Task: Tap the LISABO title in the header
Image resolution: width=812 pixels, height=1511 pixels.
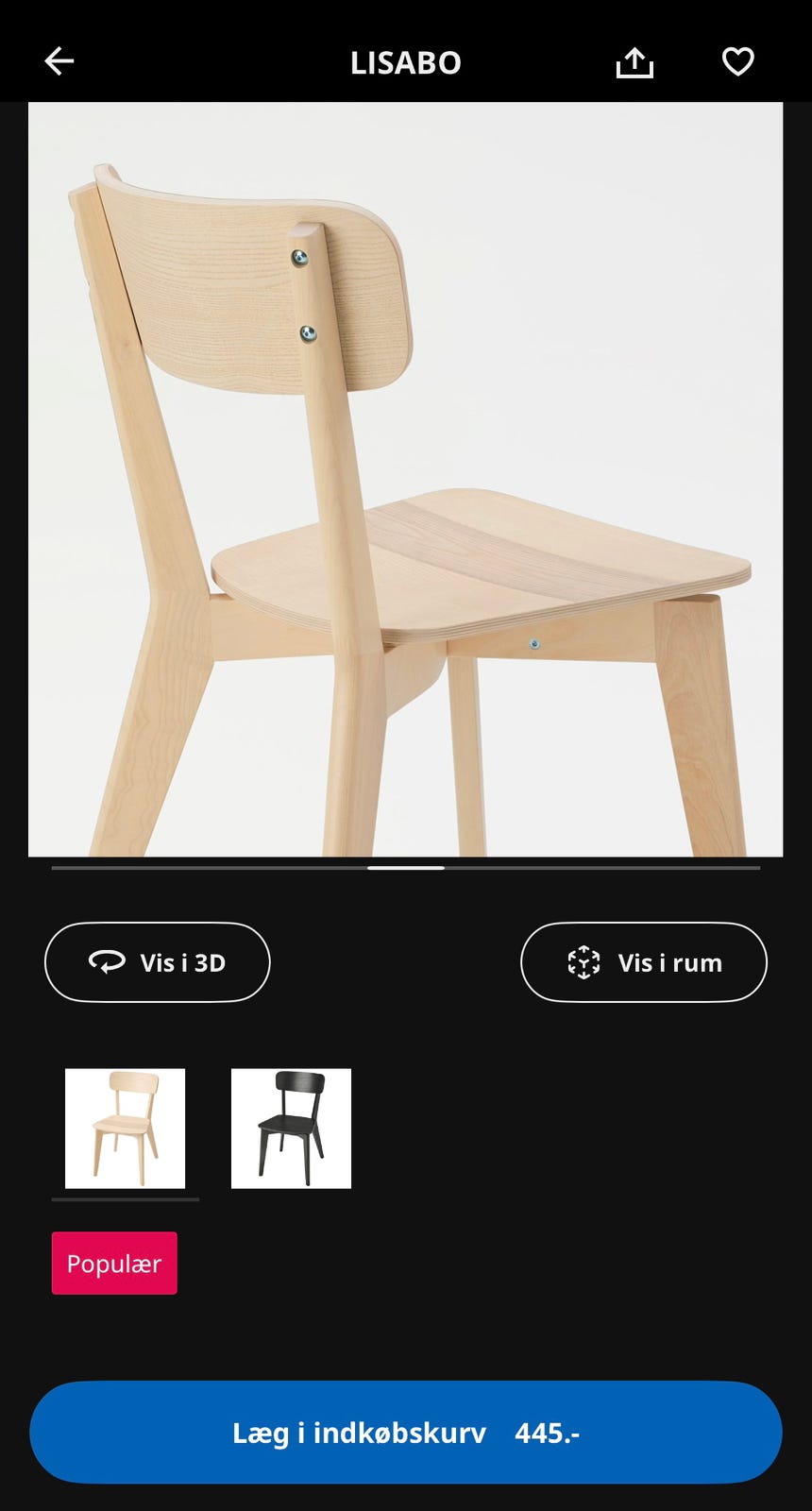Action: [x=406, y=60]
